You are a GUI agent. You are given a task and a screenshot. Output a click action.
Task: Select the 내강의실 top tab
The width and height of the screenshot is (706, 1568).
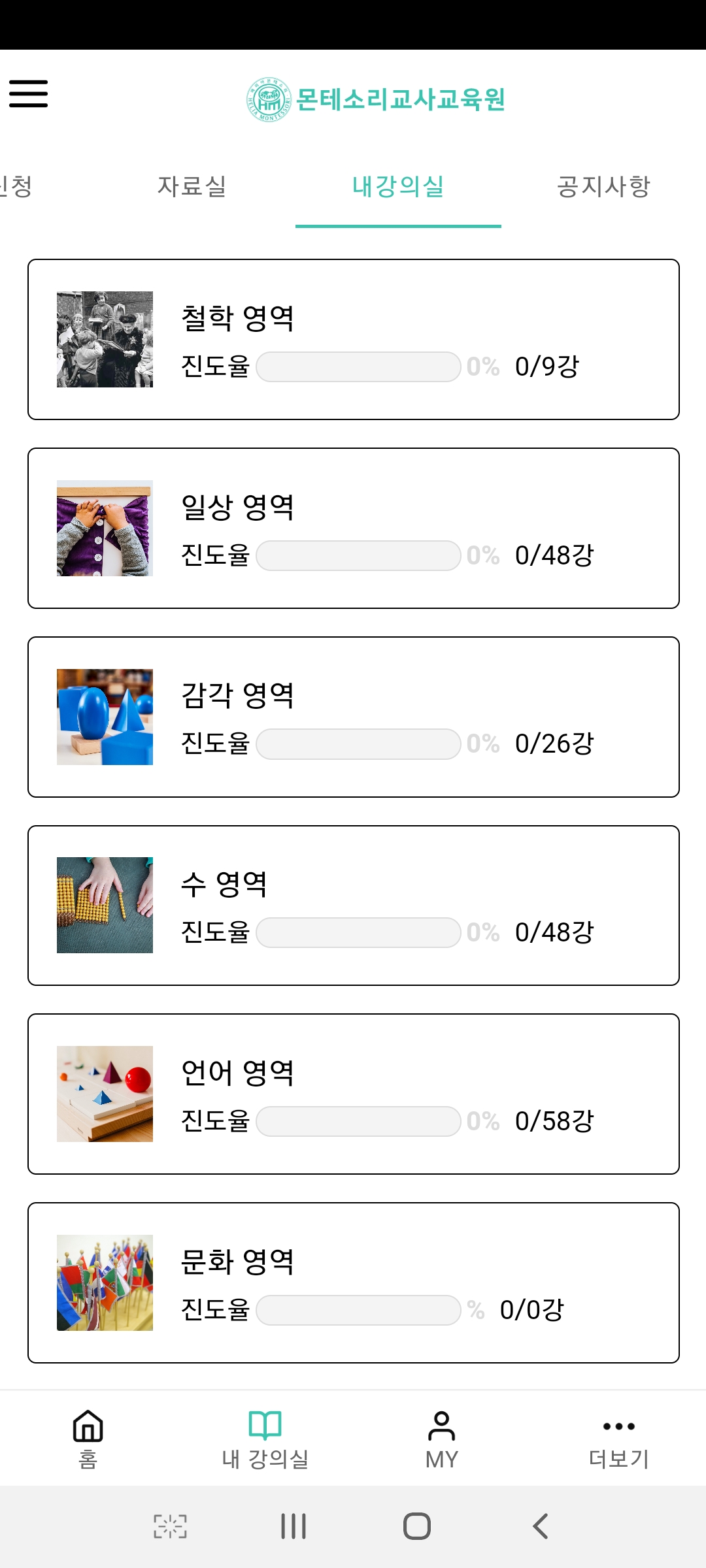(398, 187)
